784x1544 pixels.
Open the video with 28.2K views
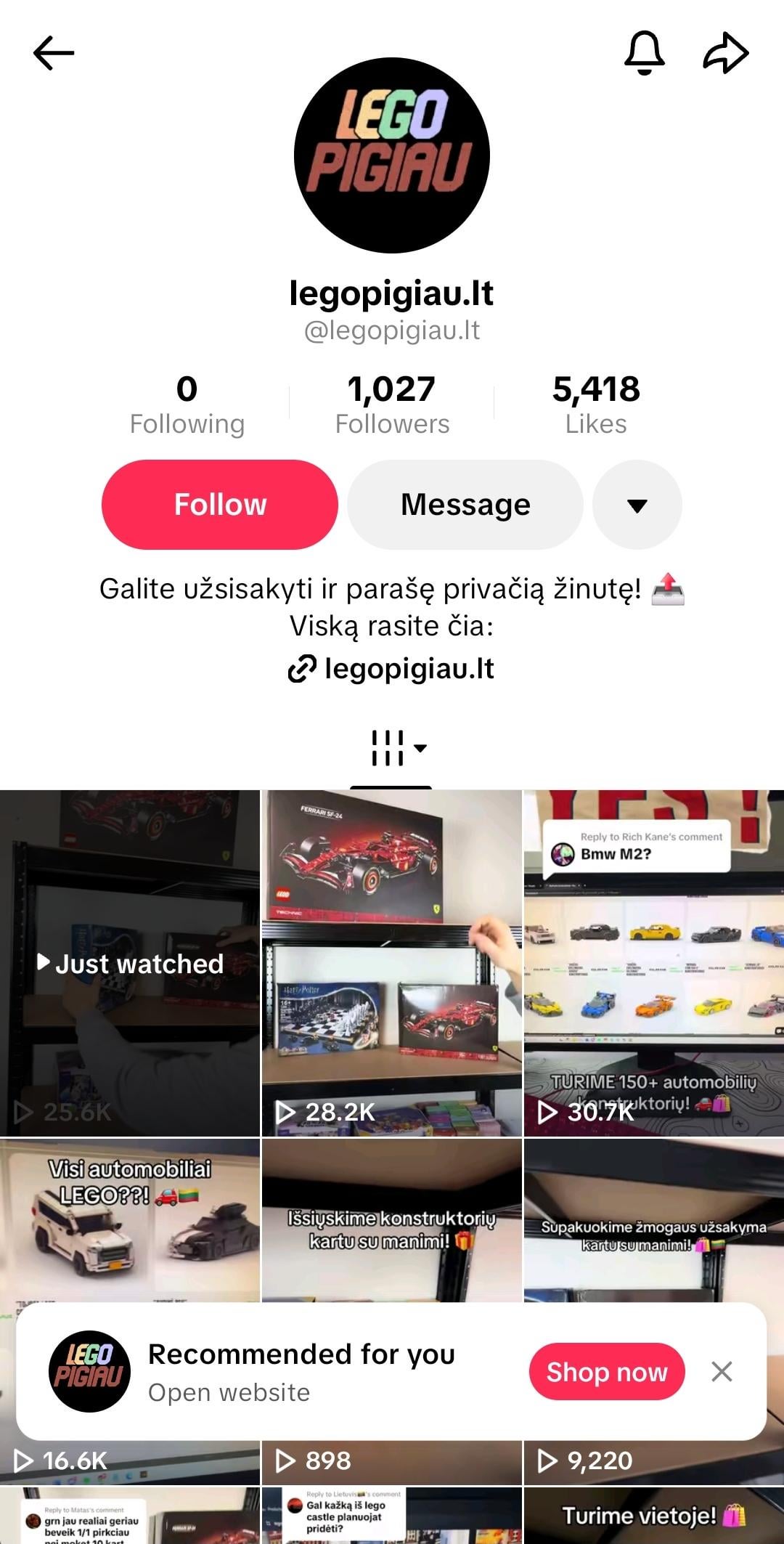pyautogui.click(x=392, y=963)
